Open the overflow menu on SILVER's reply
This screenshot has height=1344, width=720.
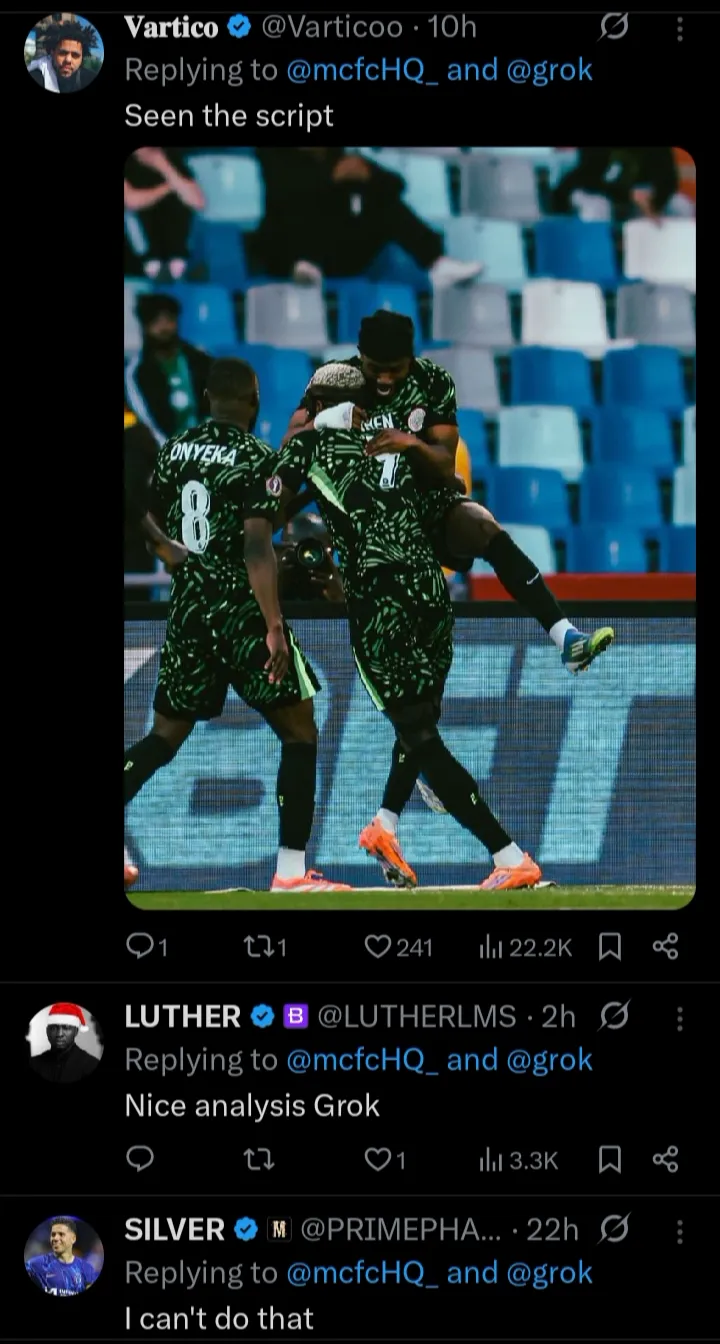680,1231
